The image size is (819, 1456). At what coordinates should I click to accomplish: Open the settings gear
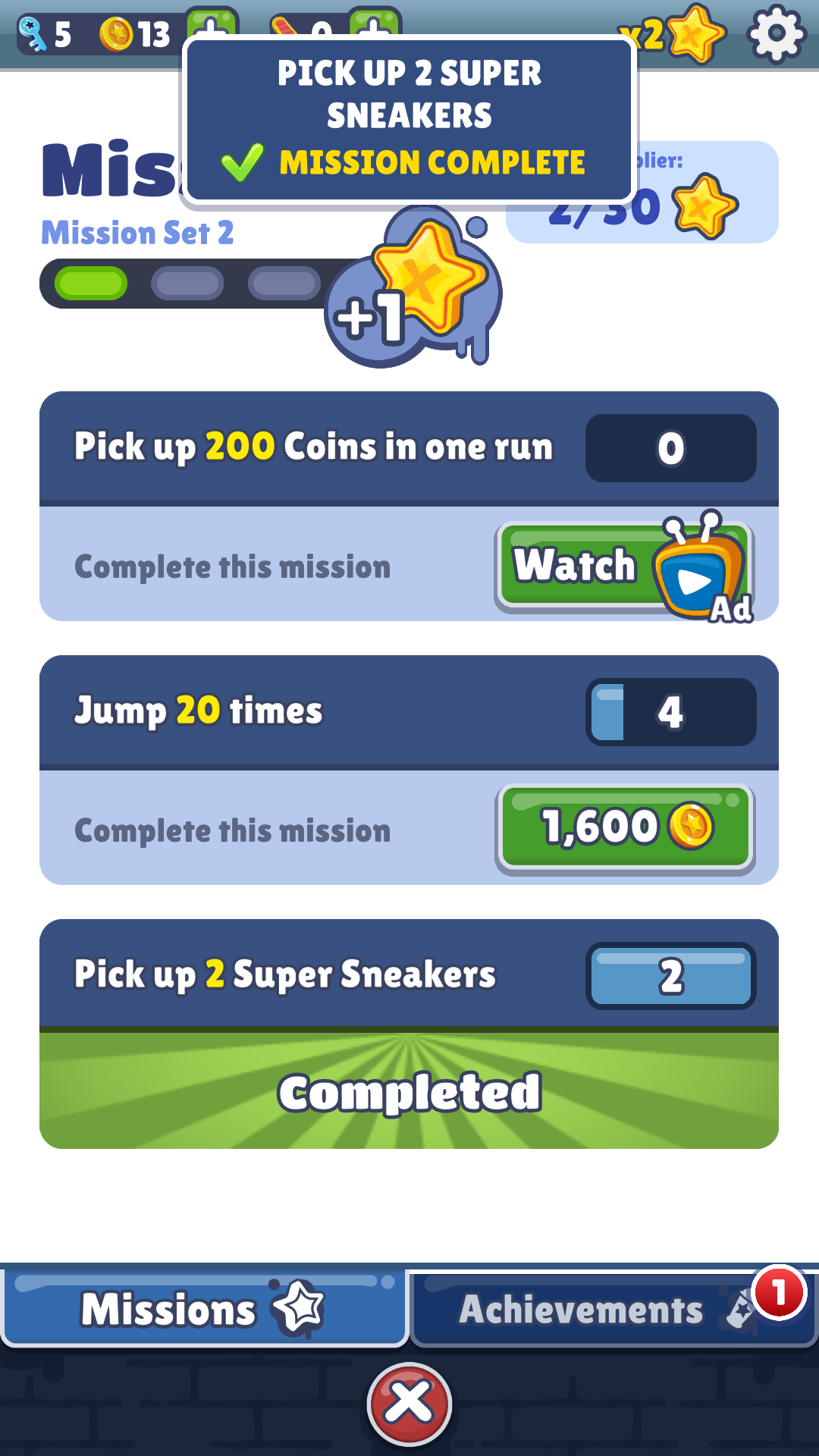click(775, 34)
